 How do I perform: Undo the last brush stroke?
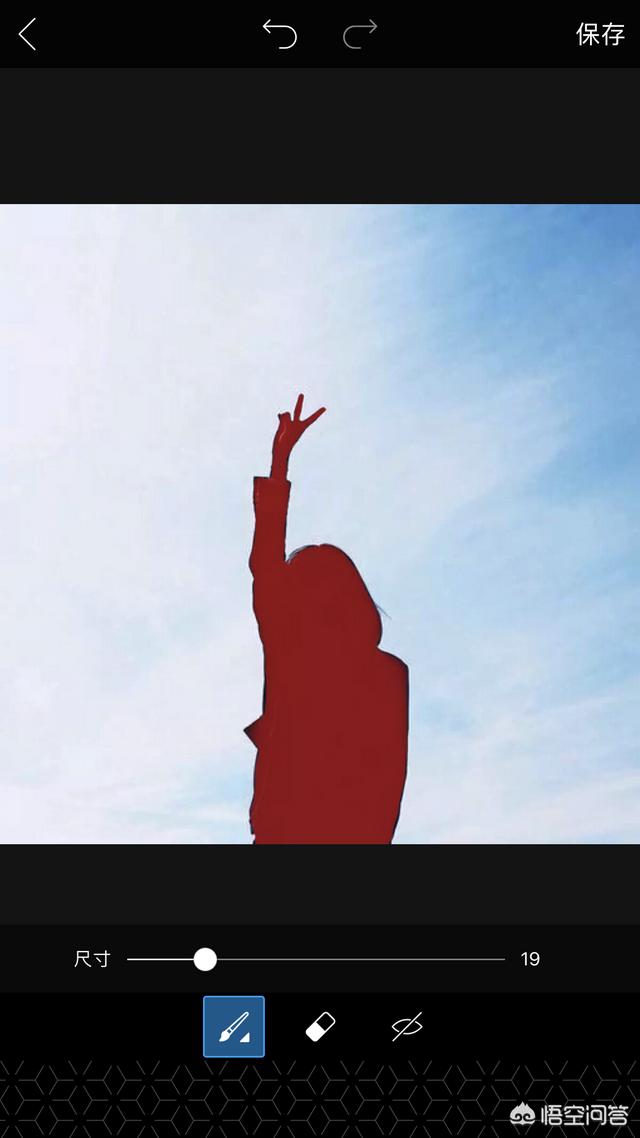(x=280, y=34)
